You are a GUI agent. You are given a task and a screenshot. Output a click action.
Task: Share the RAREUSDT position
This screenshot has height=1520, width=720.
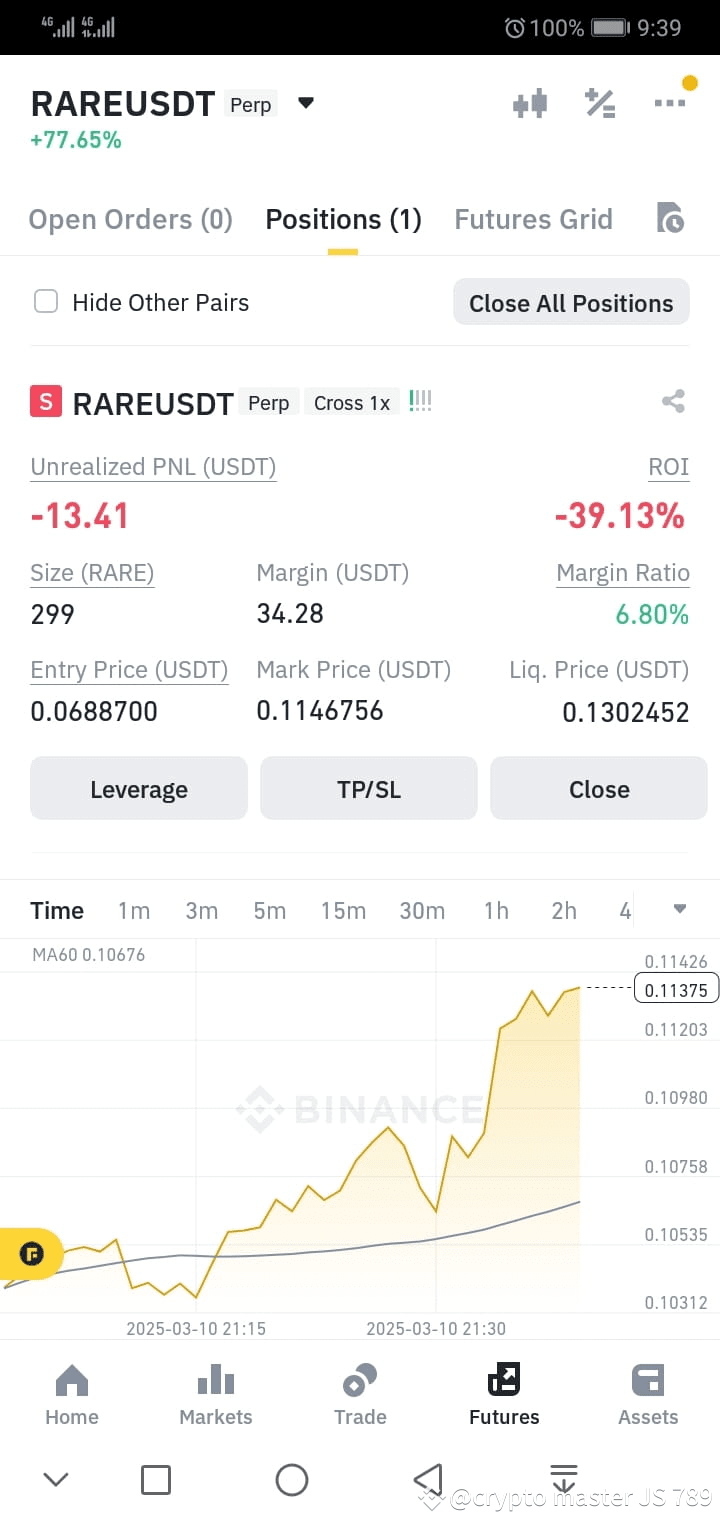click(x=673, y=402)
